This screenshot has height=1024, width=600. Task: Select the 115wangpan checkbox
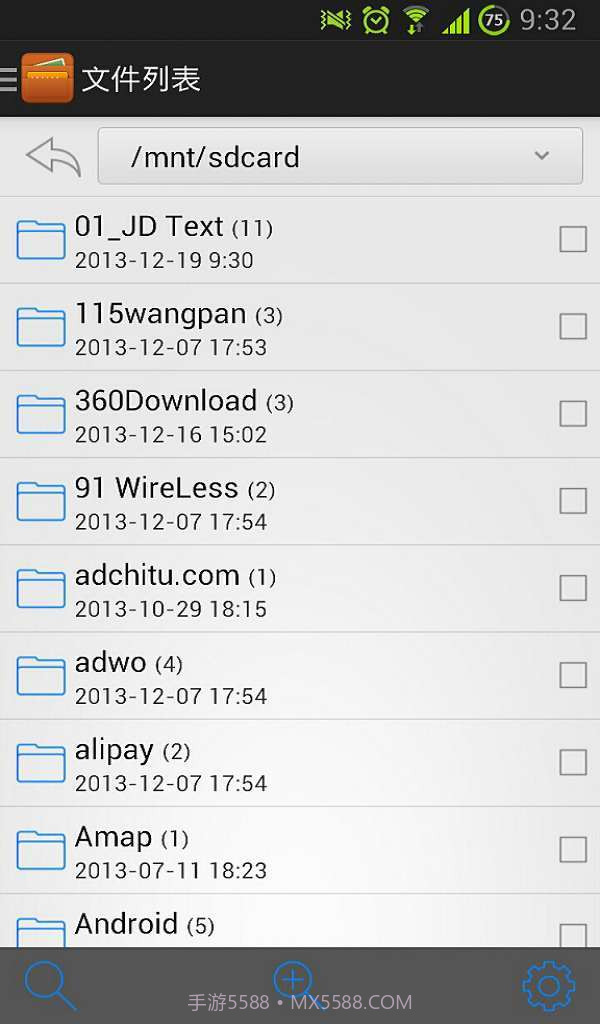pyautogui.click(x=573, y=326)
